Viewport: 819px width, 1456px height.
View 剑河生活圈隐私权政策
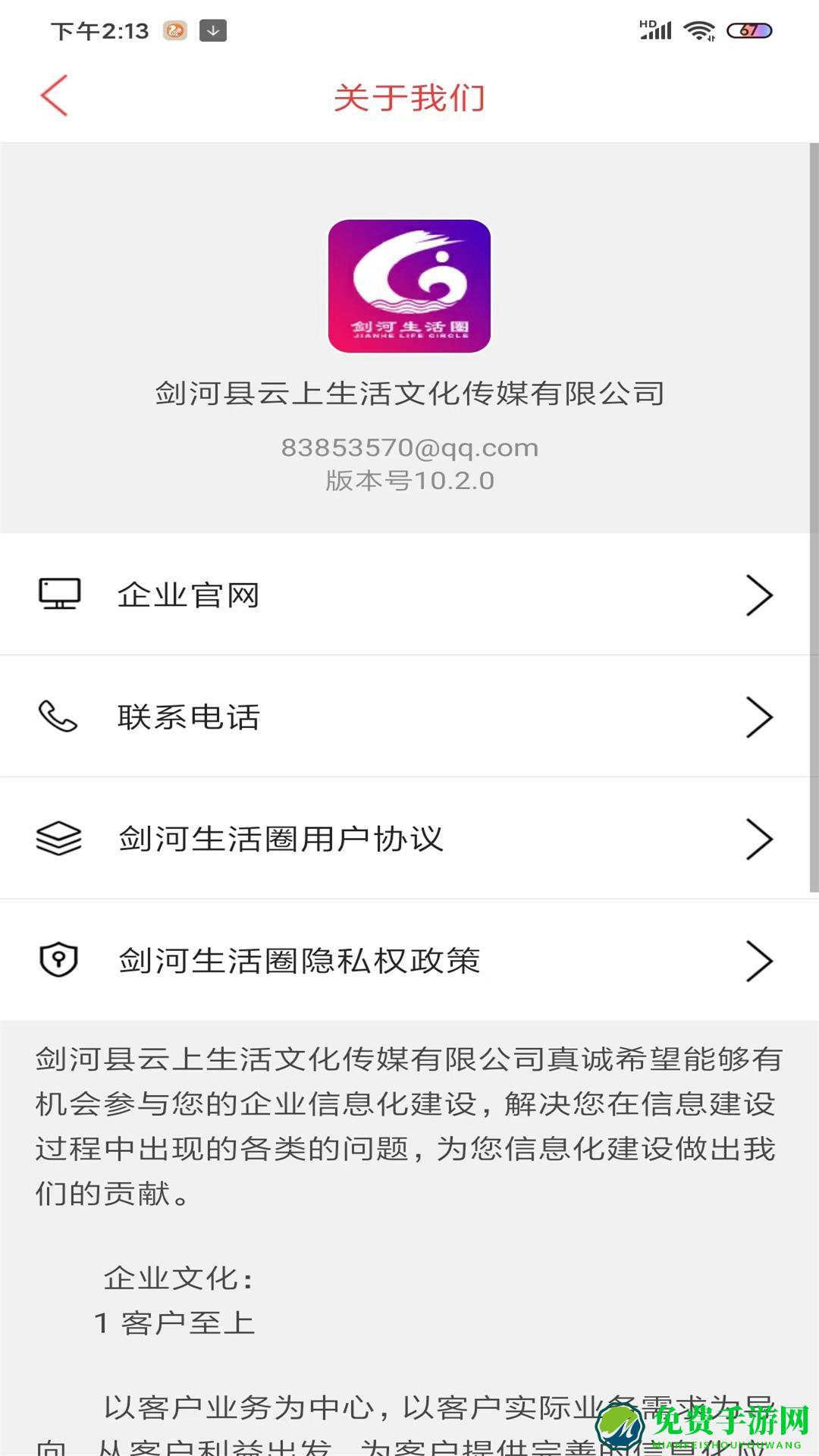409,961
